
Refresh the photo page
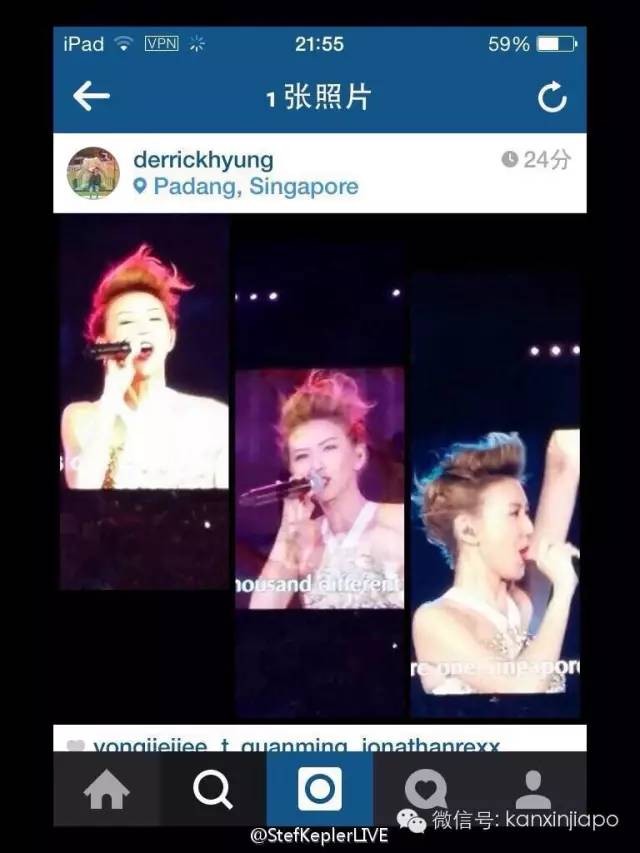(552, 97)
